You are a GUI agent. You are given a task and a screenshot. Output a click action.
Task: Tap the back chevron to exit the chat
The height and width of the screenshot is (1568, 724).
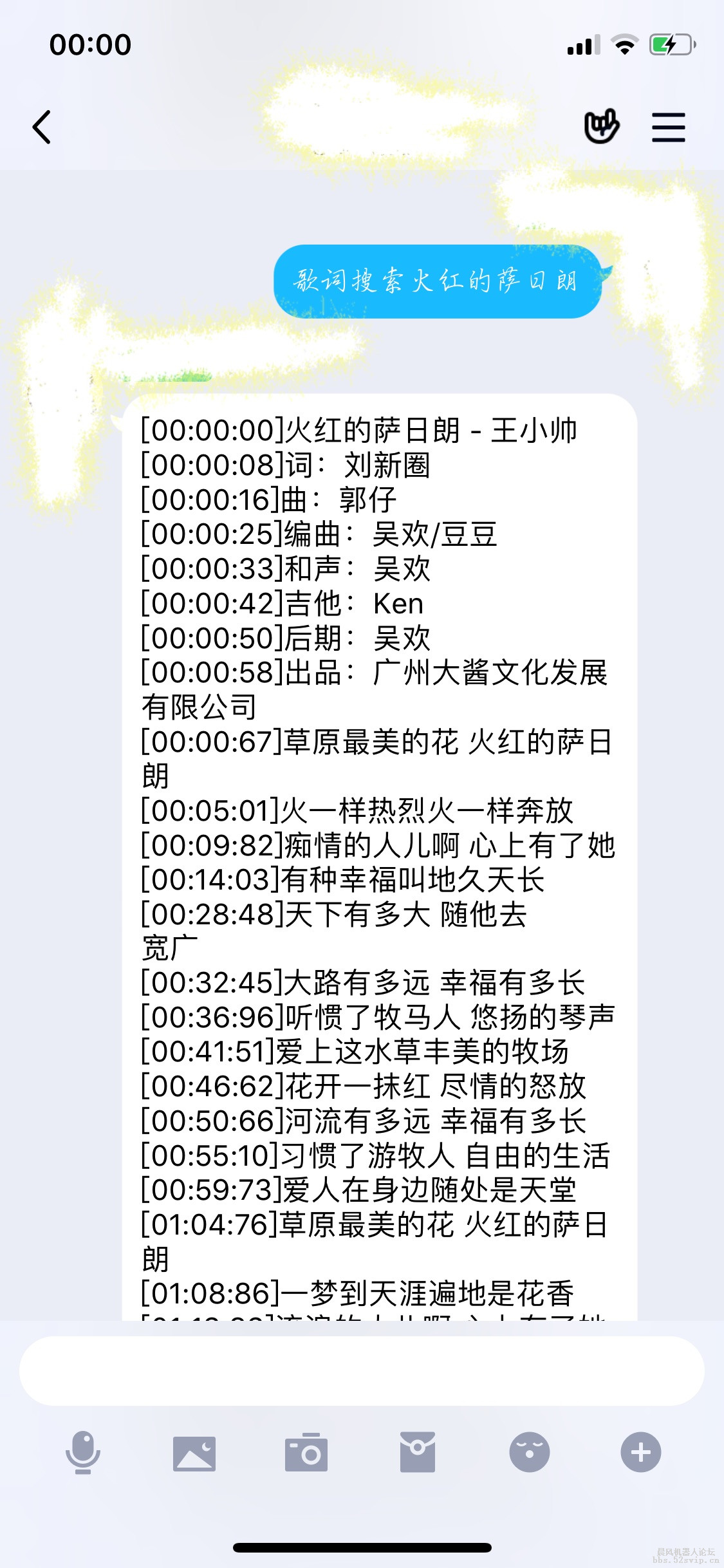pos(41,126)
